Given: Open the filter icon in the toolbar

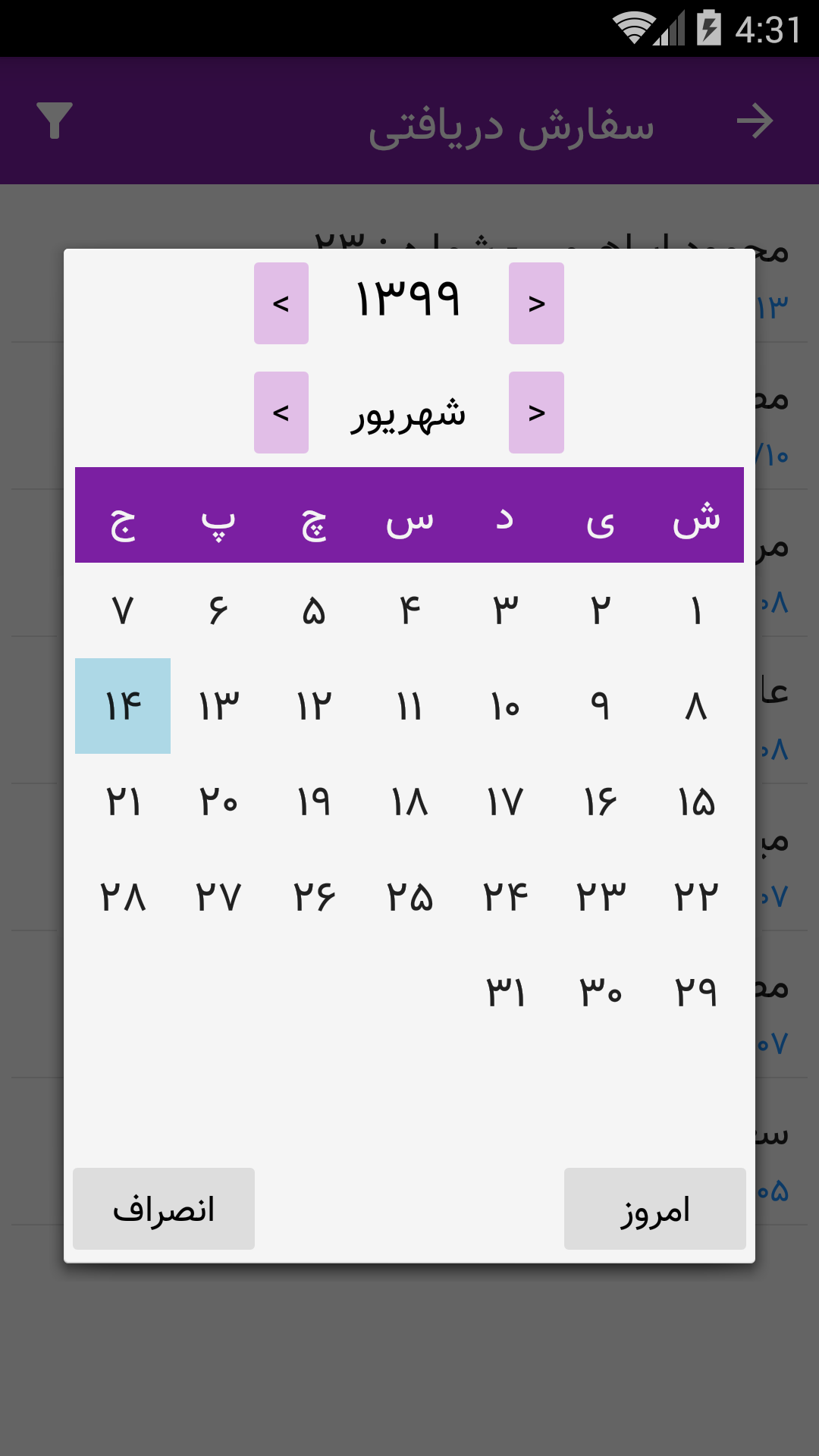Looking at the screenshot, I should pos(55,120).
